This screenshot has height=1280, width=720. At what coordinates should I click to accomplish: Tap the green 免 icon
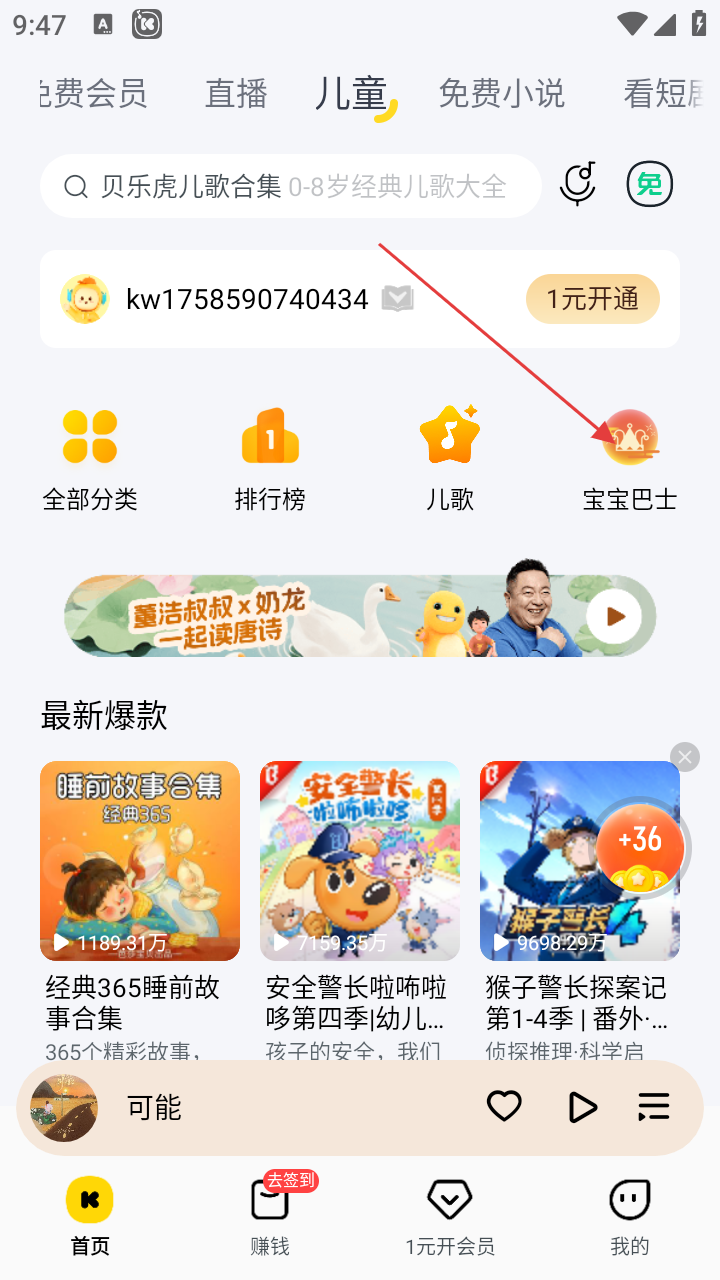tap(650, 184)
